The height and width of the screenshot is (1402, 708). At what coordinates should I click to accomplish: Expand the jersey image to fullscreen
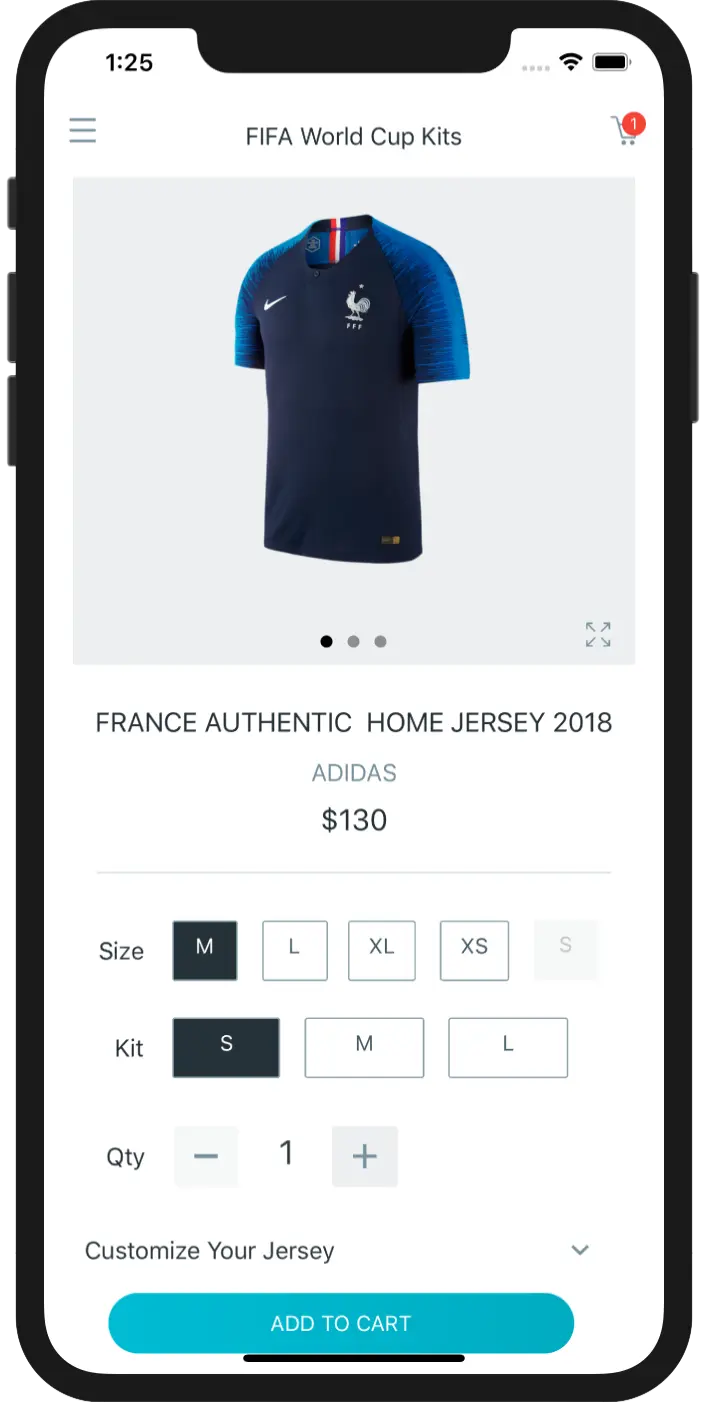[598, 634]
